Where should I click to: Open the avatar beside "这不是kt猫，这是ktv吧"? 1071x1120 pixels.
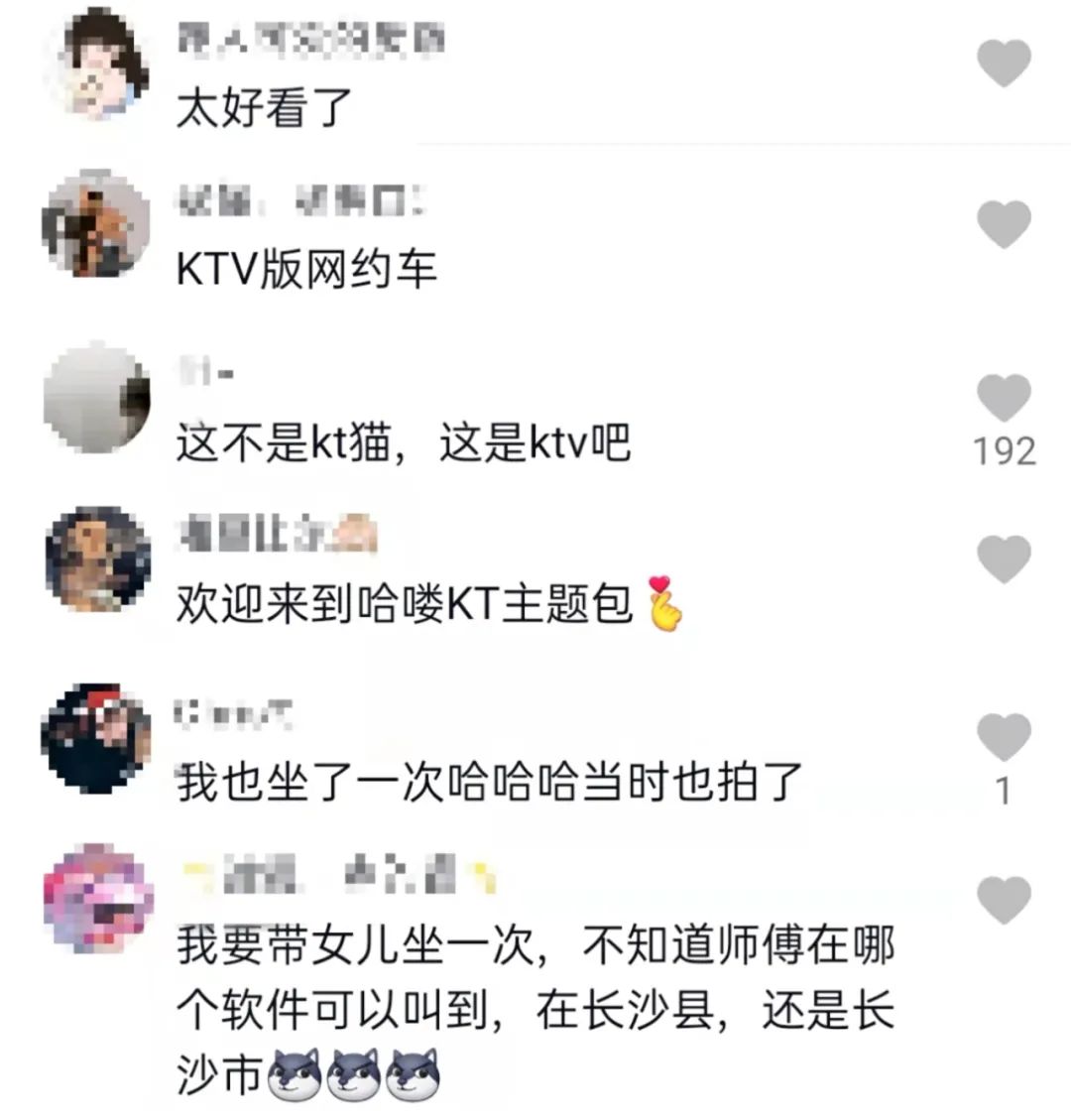tap(98, 399)
